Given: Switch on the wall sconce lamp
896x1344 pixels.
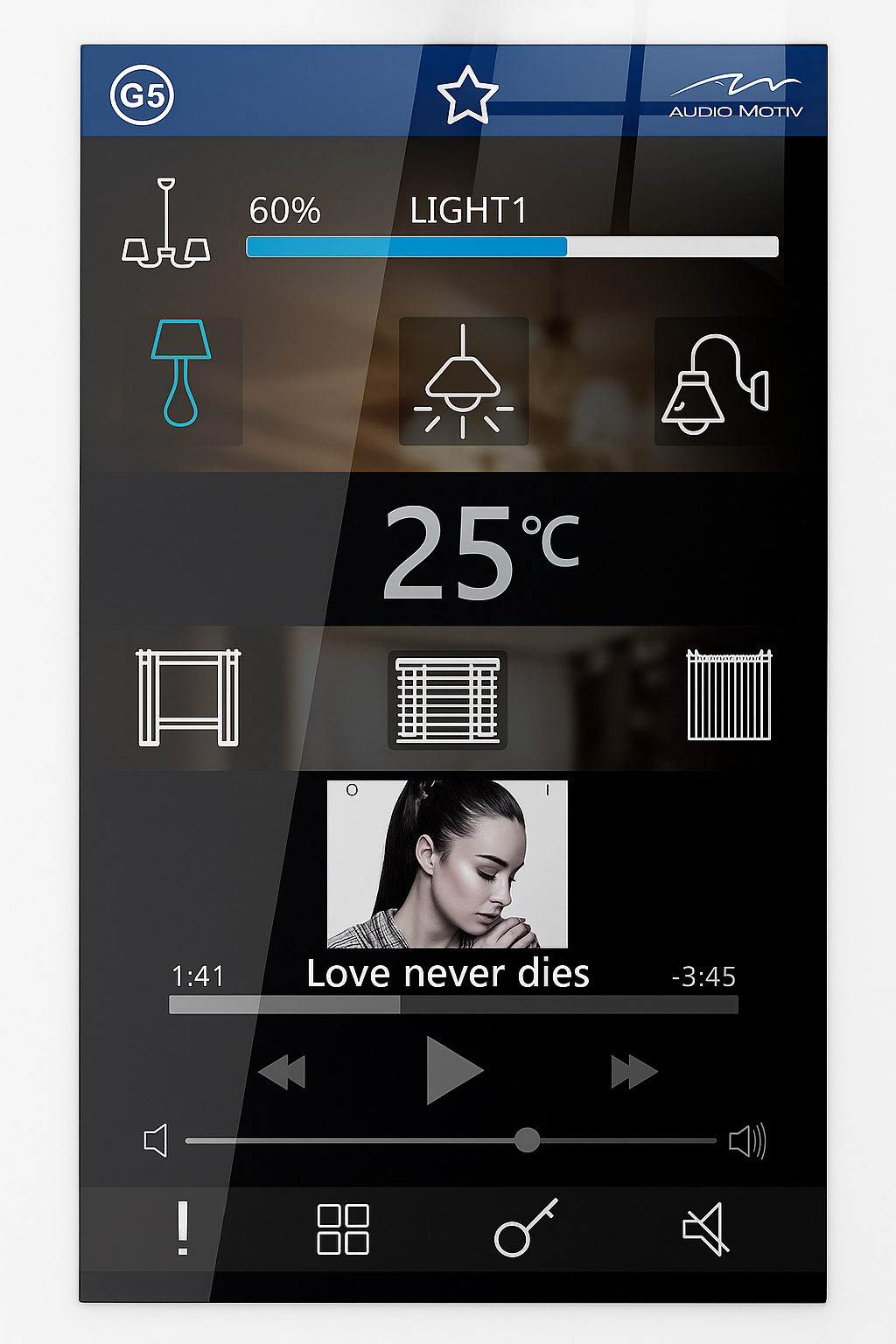Looking at the screenshot, I should point(715,382).
